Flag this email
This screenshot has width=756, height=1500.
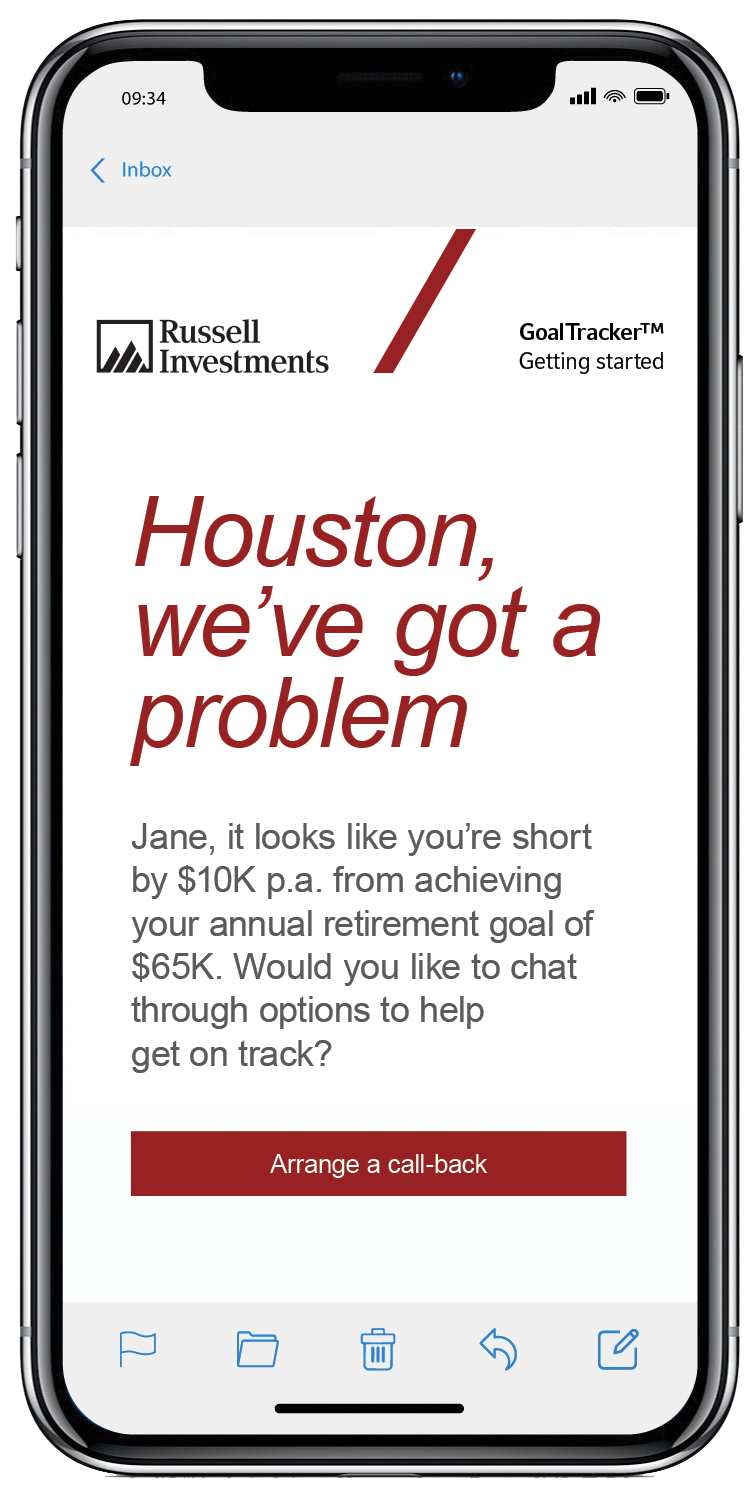[x=138, y=1349]
